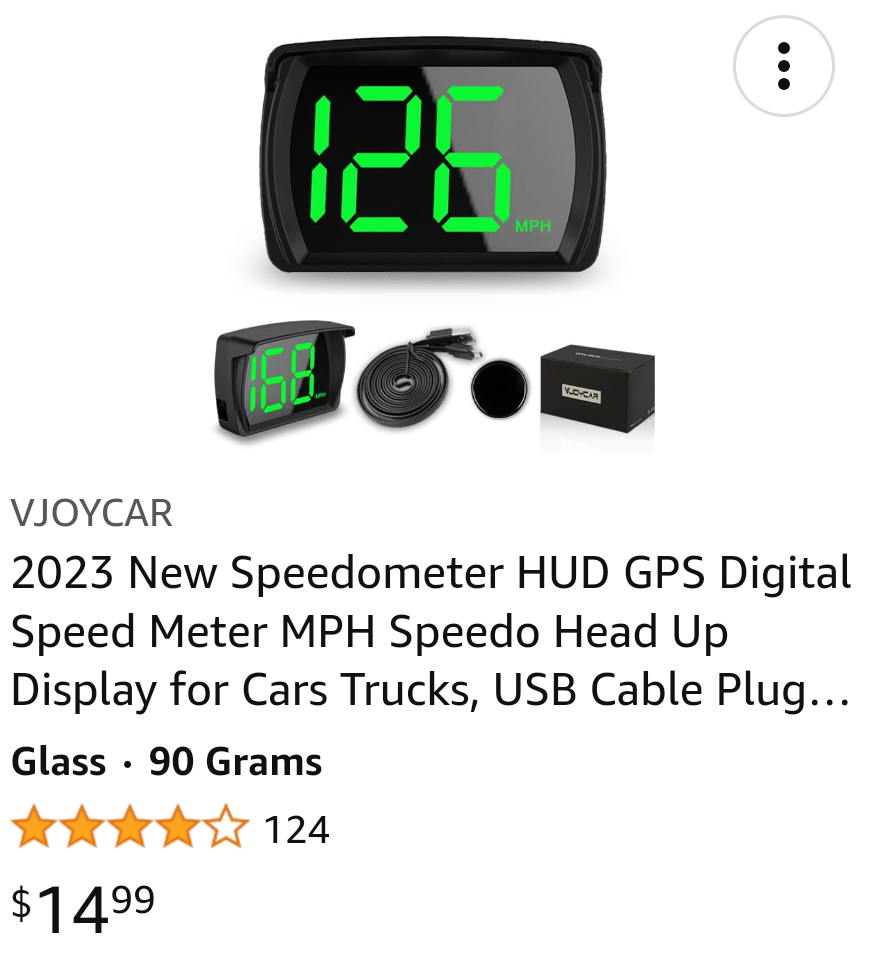This screenshot has height=972, width=871.
Task: Open the VJOYCAR brand page
Action: 92,512
